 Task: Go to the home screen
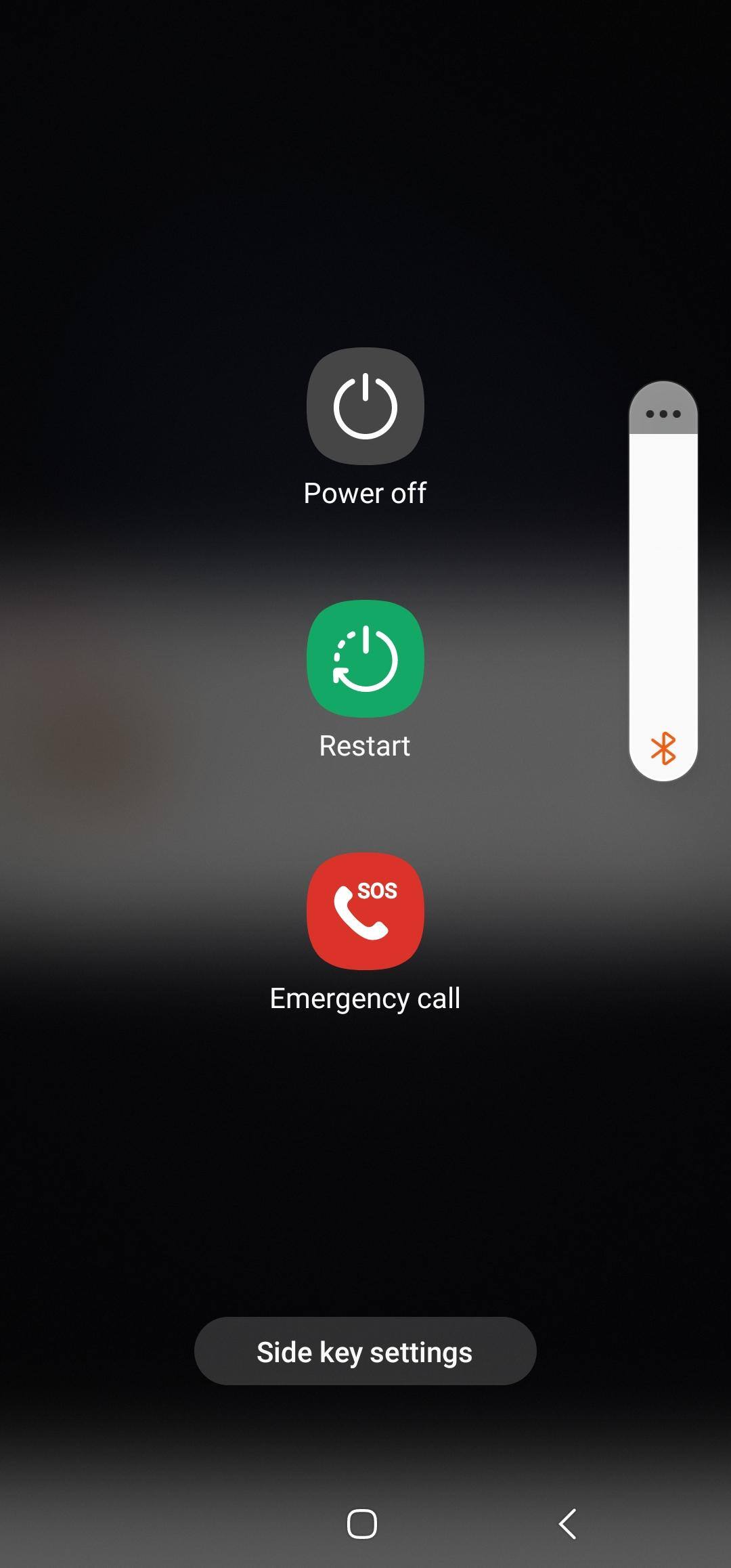[x=362, y=1524]
